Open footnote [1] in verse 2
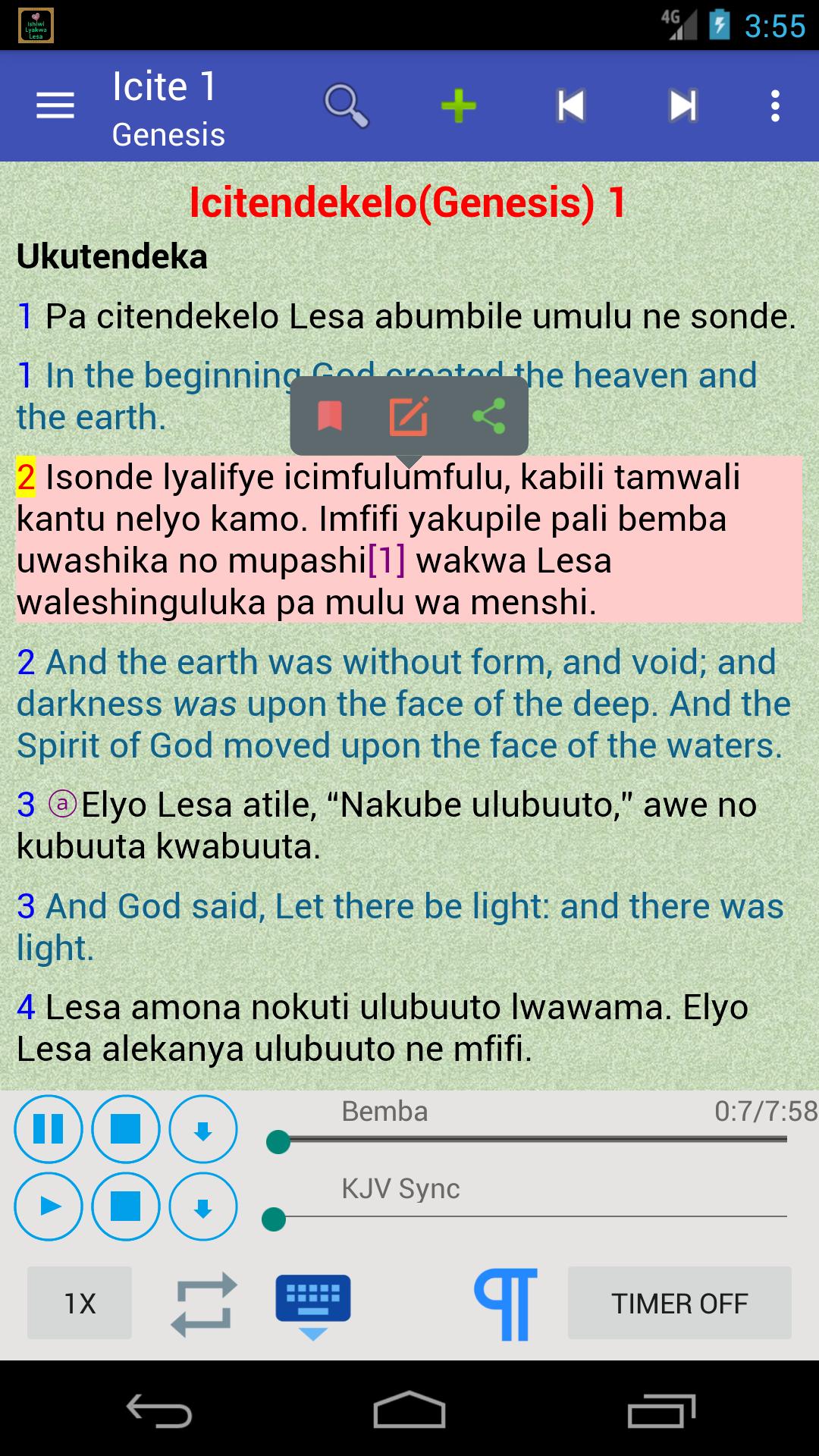 [x=386, y=561]
